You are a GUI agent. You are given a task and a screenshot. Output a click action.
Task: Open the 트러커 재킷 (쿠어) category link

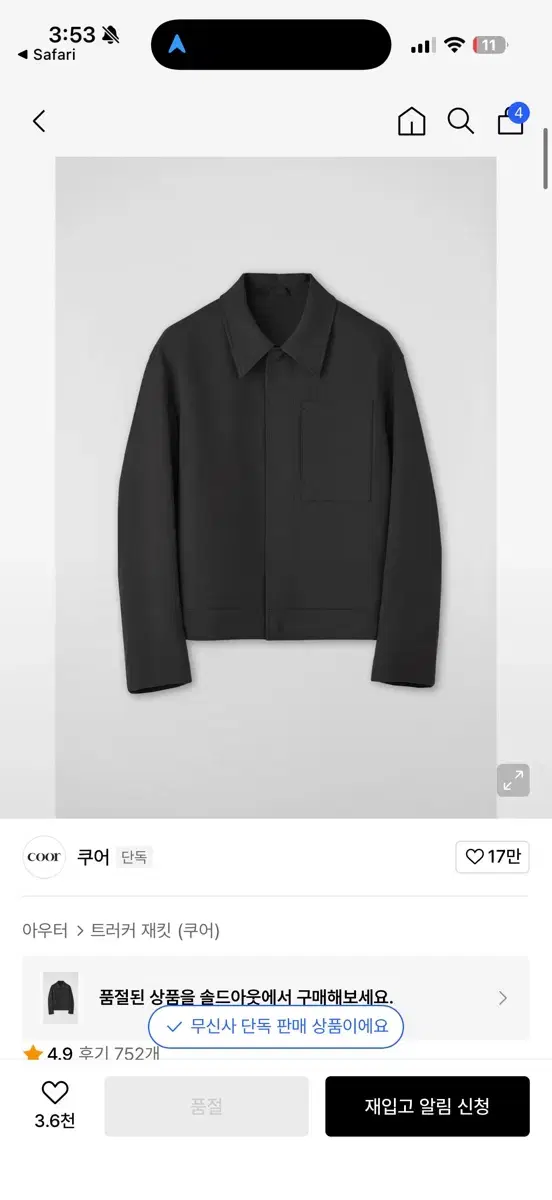click(x=155, y=930)
